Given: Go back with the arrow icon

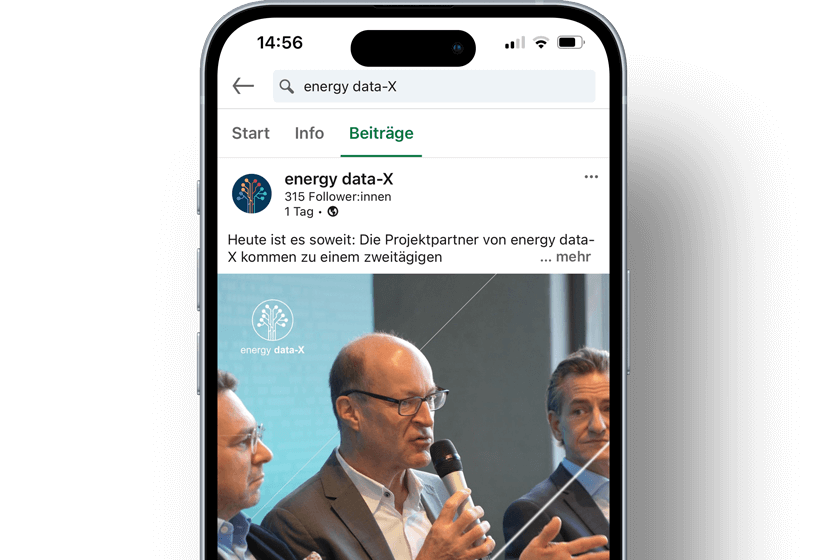Looking at the screenshot, I should [243, 86].
